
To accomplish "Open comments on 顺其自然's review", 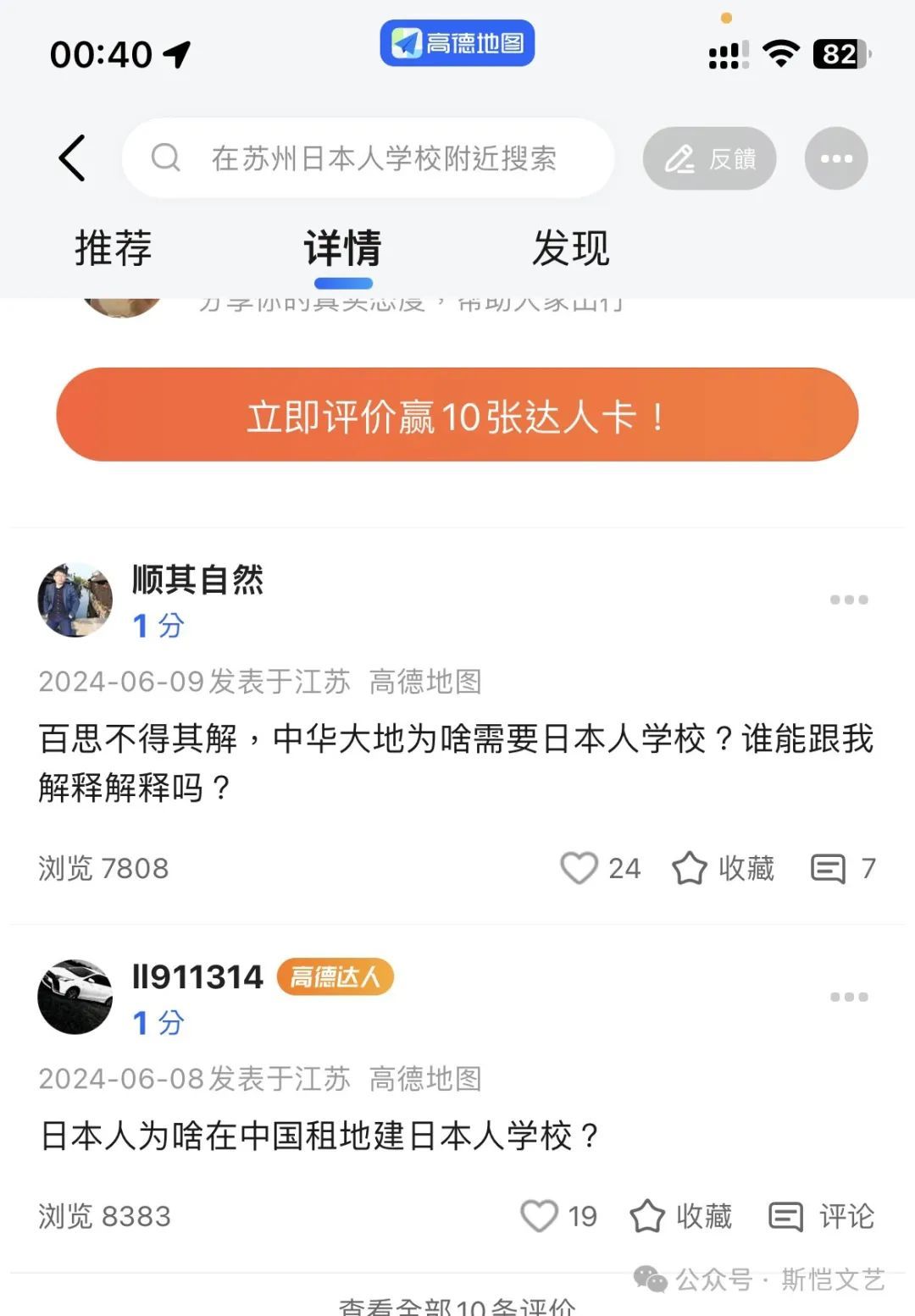I will tap(842, 868).
